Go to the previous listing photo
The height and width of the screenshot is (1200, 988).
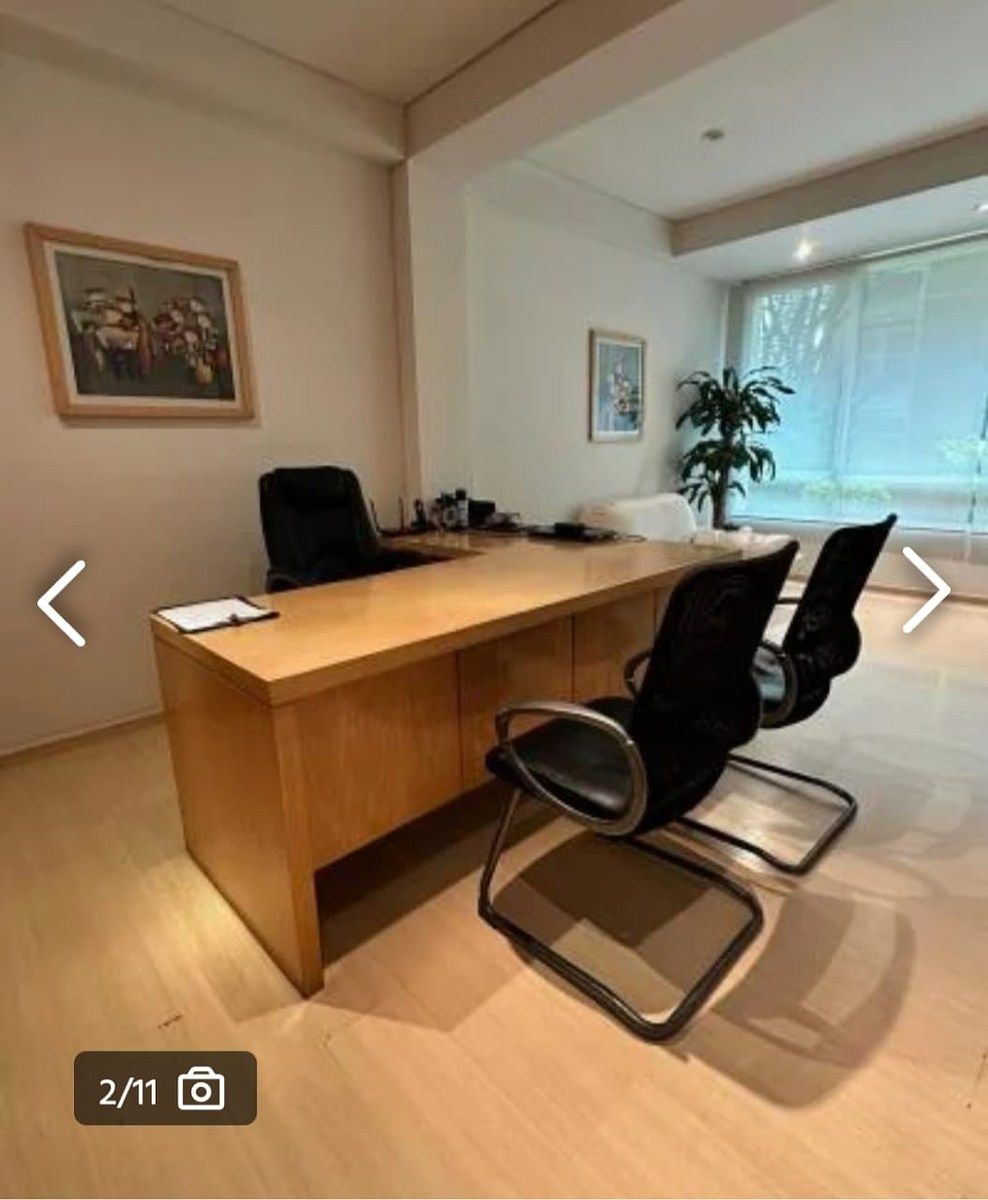point(62,603)
